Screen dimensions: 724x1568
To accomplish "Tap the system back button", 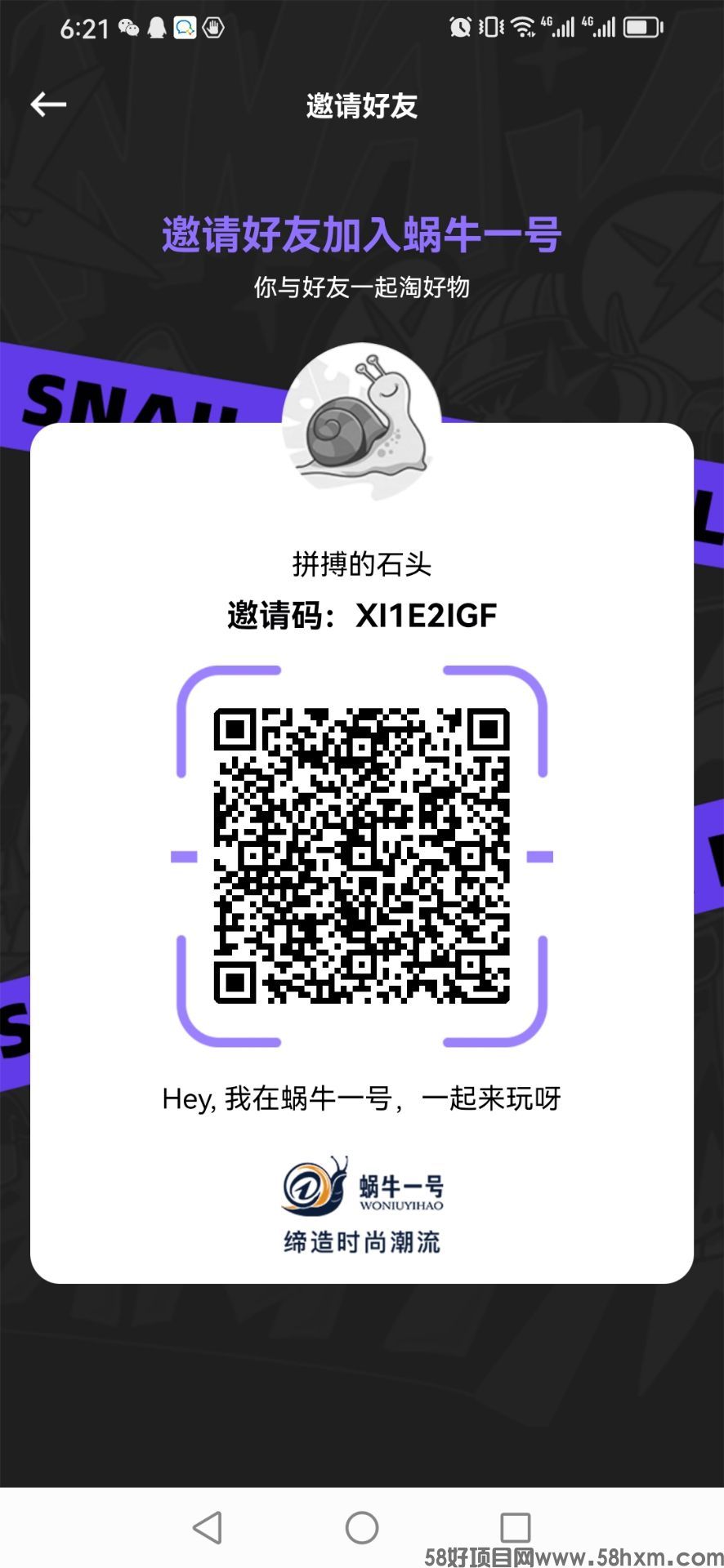I will coord(208,1527).
